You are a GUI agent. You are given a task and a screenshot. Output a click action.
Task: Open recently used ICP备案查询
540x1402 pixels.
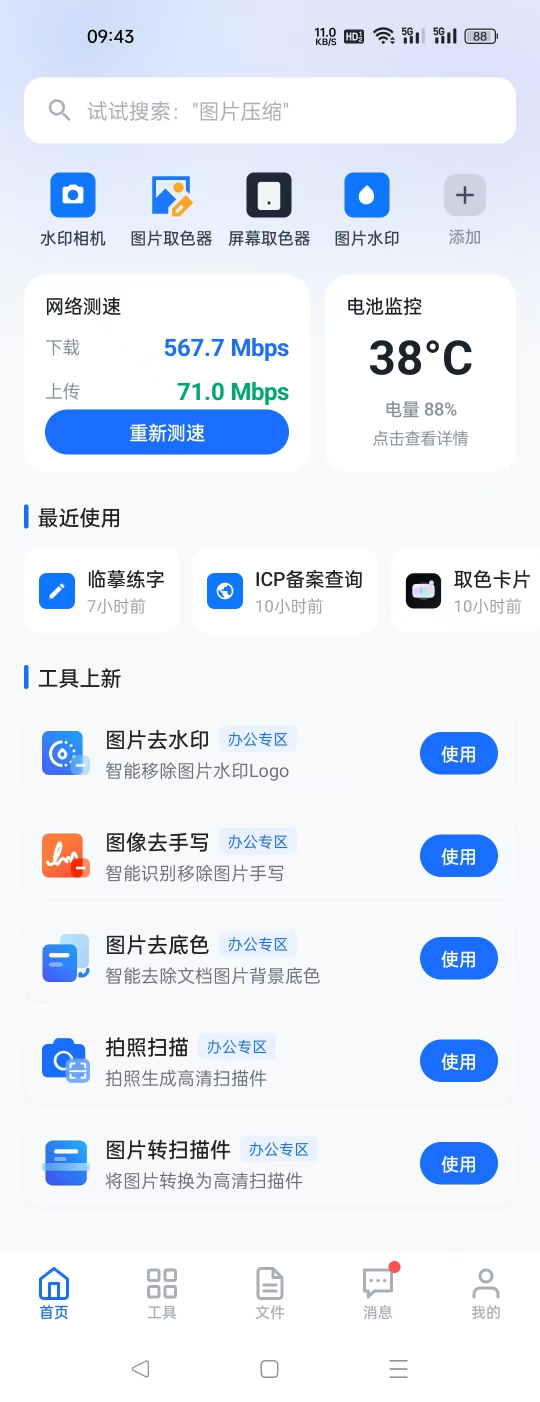click(x=285, y=591)
